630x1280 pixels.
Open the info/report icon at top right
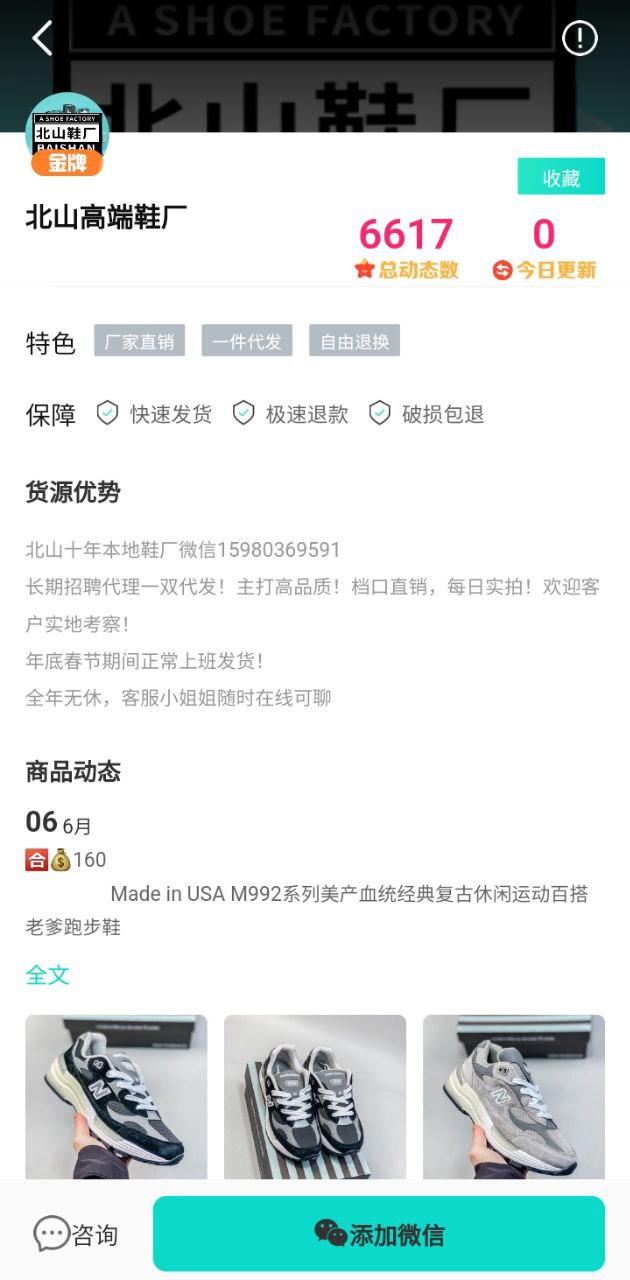(x=580, y=38)
